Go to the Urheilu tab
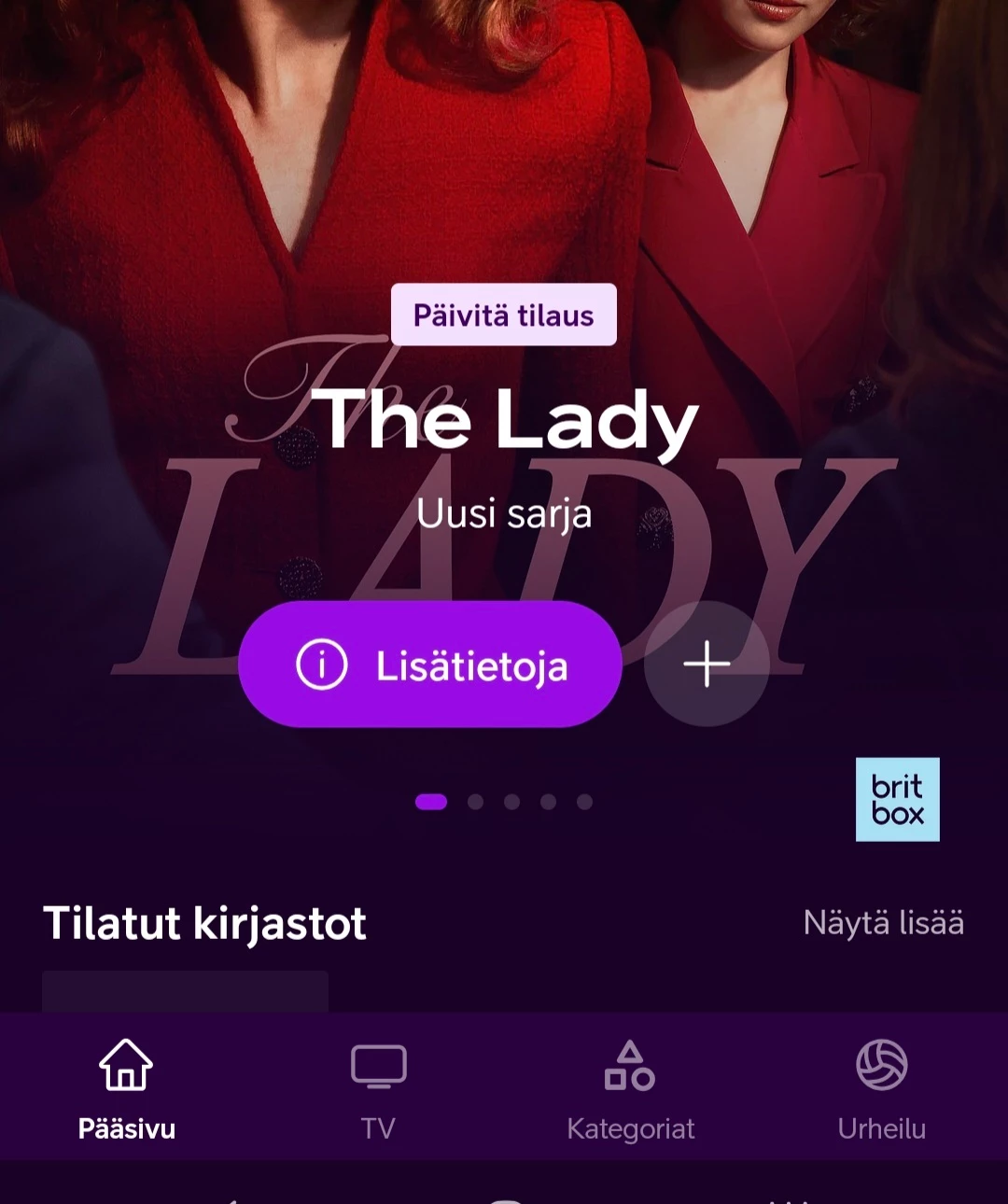Viewport: 1008px width, 1204px height. tap(881, 1088)
